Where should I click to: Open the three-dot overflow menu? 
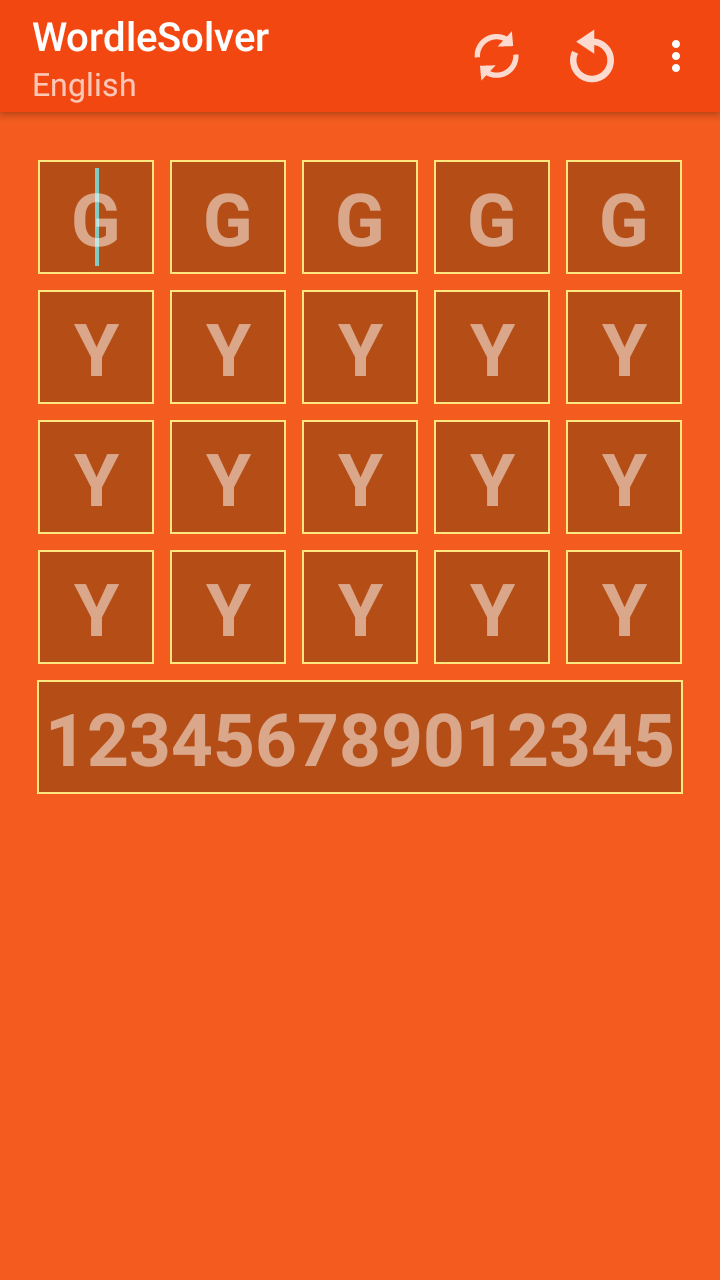675,57
